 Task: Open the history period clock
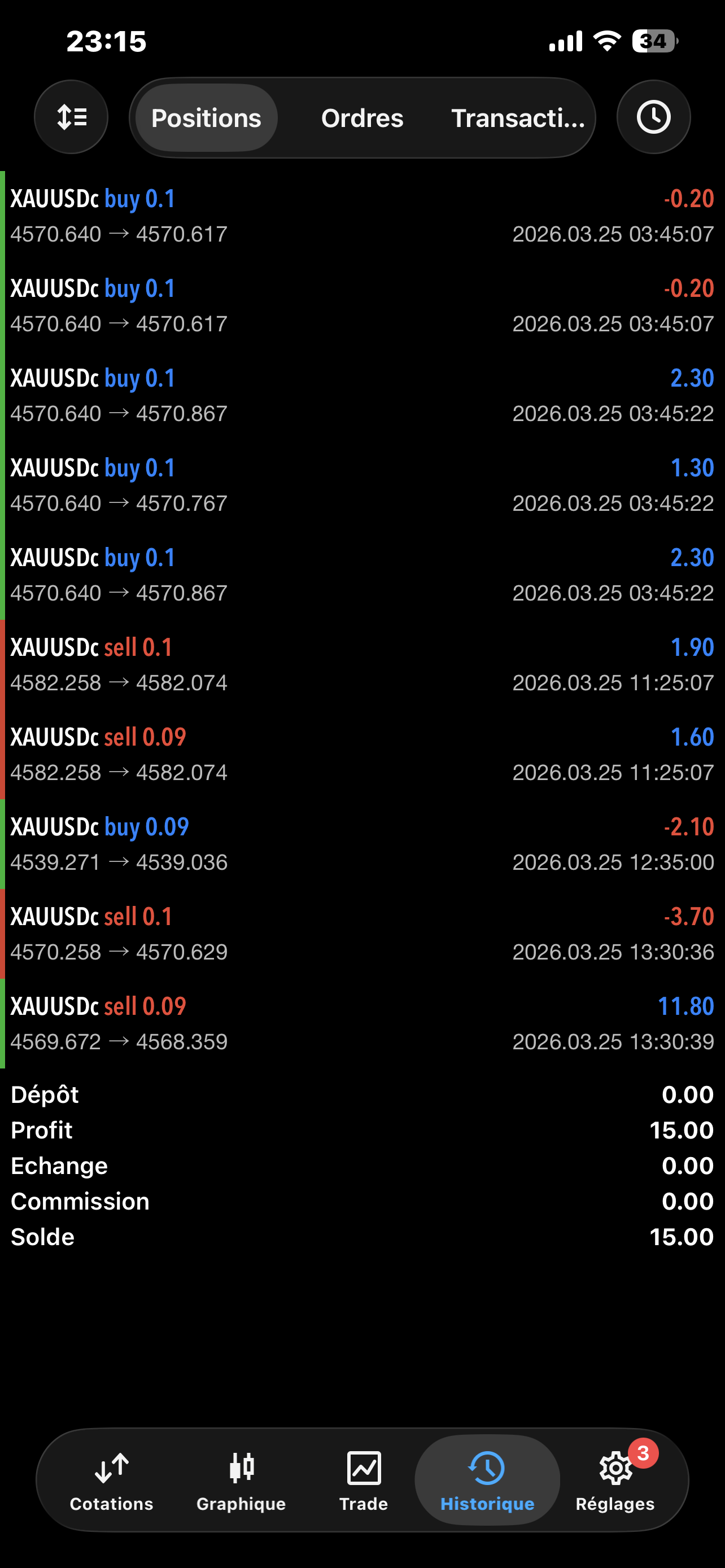click(653, 117)
